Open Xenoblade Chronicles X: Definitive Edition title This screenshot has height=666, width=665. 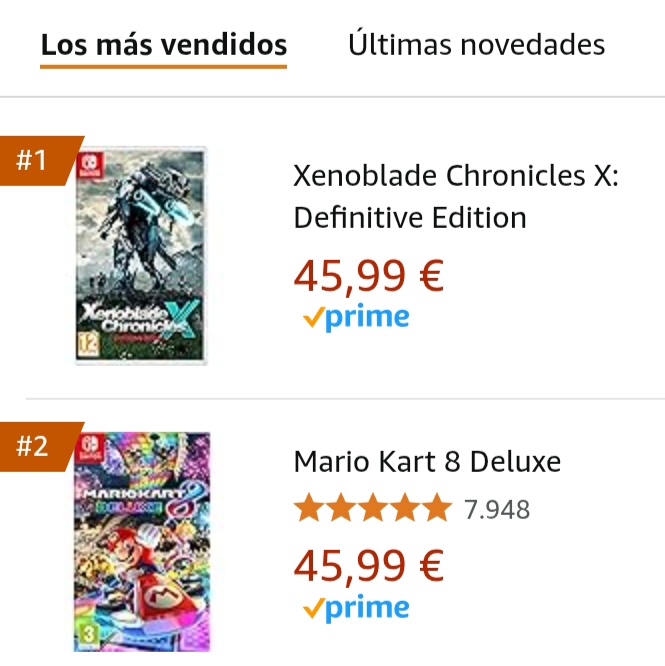pyautogui.click(x=456, y=196)
